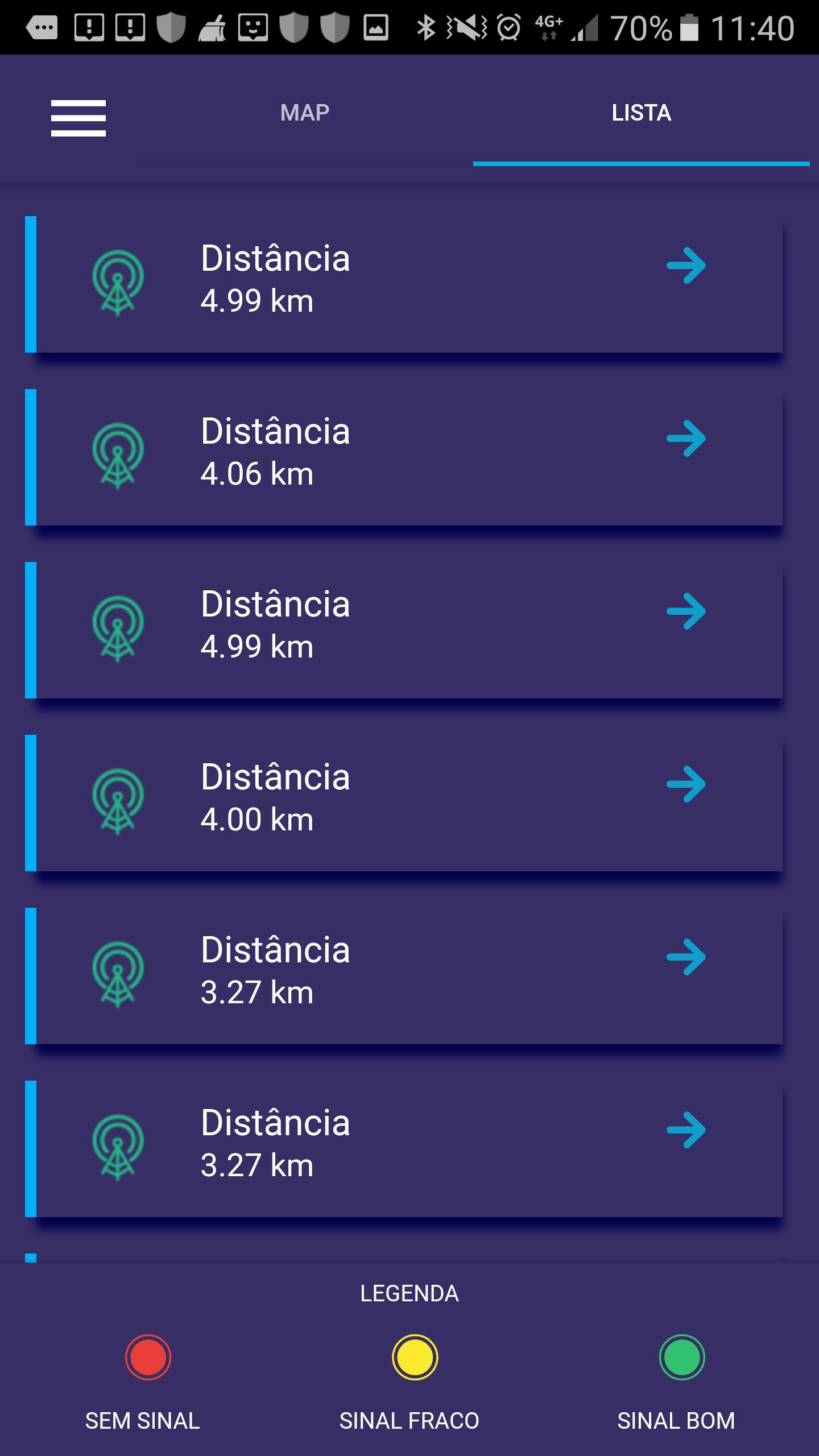Switch to the MAP tab
Screen dimensions: 819x1456
(305, 113)
